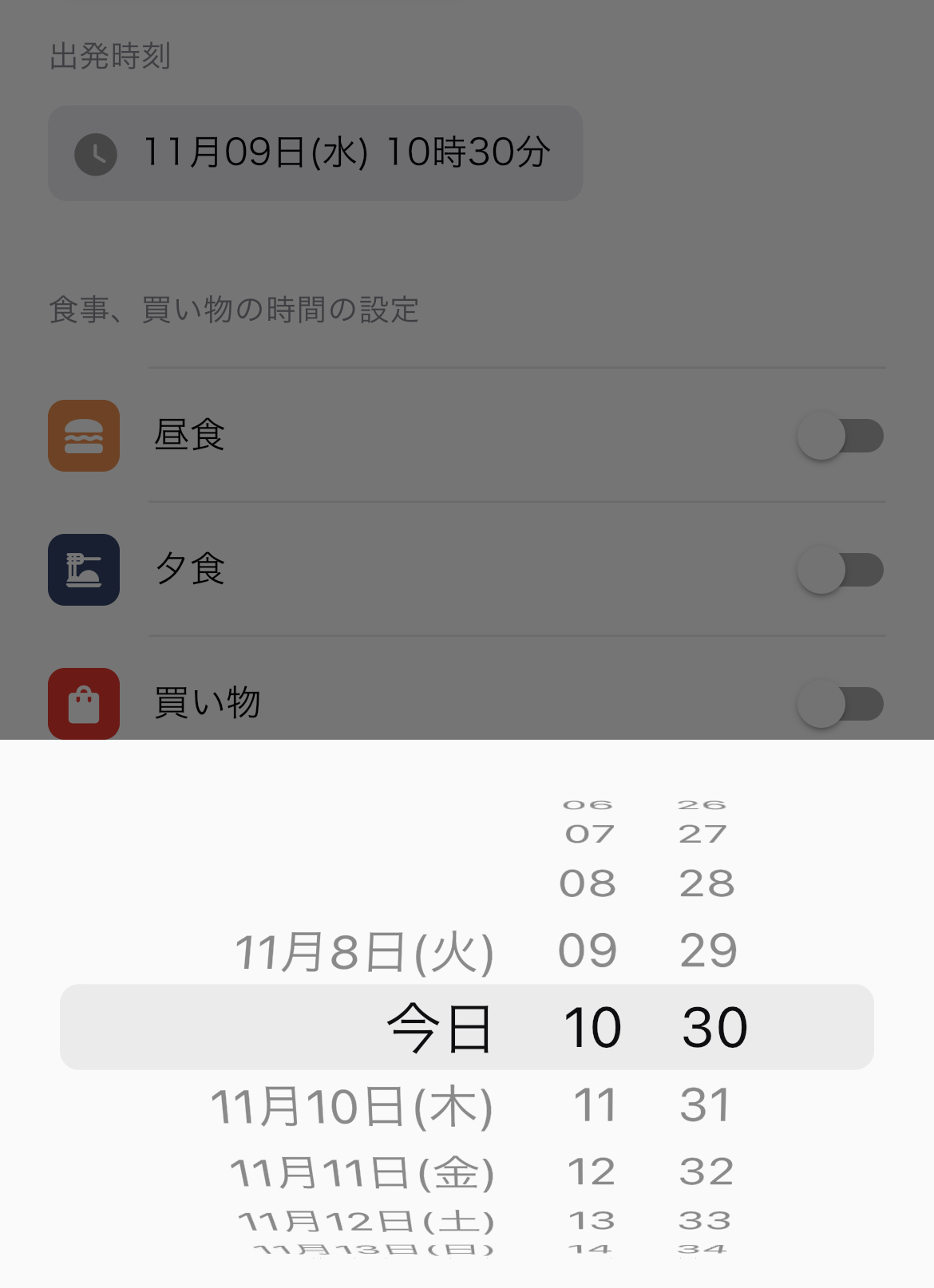Choose minute 29 from the minutes wheel
The height and width of the screenshot is (1288, 934).
click(707, 950)
